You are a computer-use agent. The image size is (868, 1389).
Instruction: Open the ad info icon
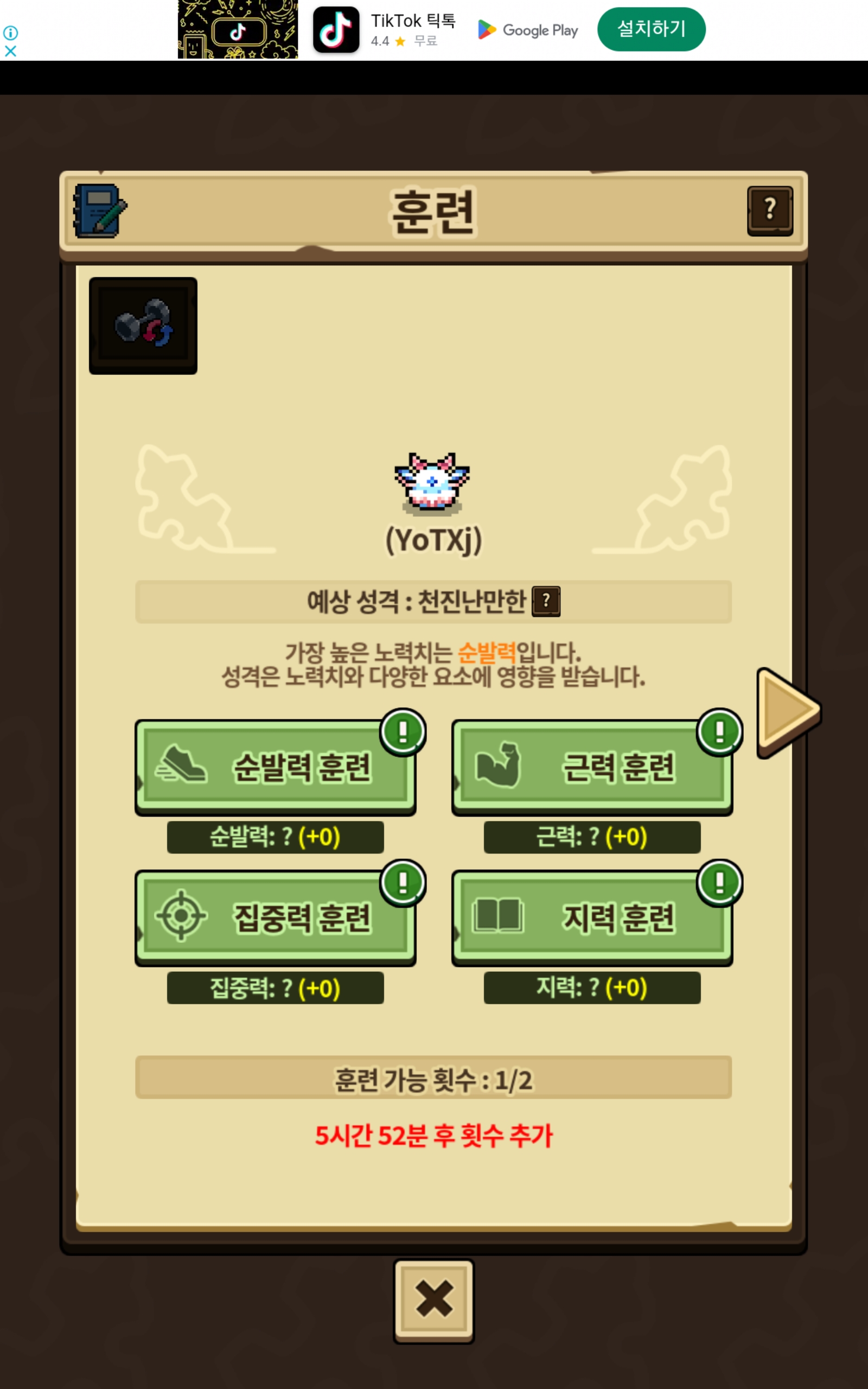pyautogui.click(x=10, y=32)
